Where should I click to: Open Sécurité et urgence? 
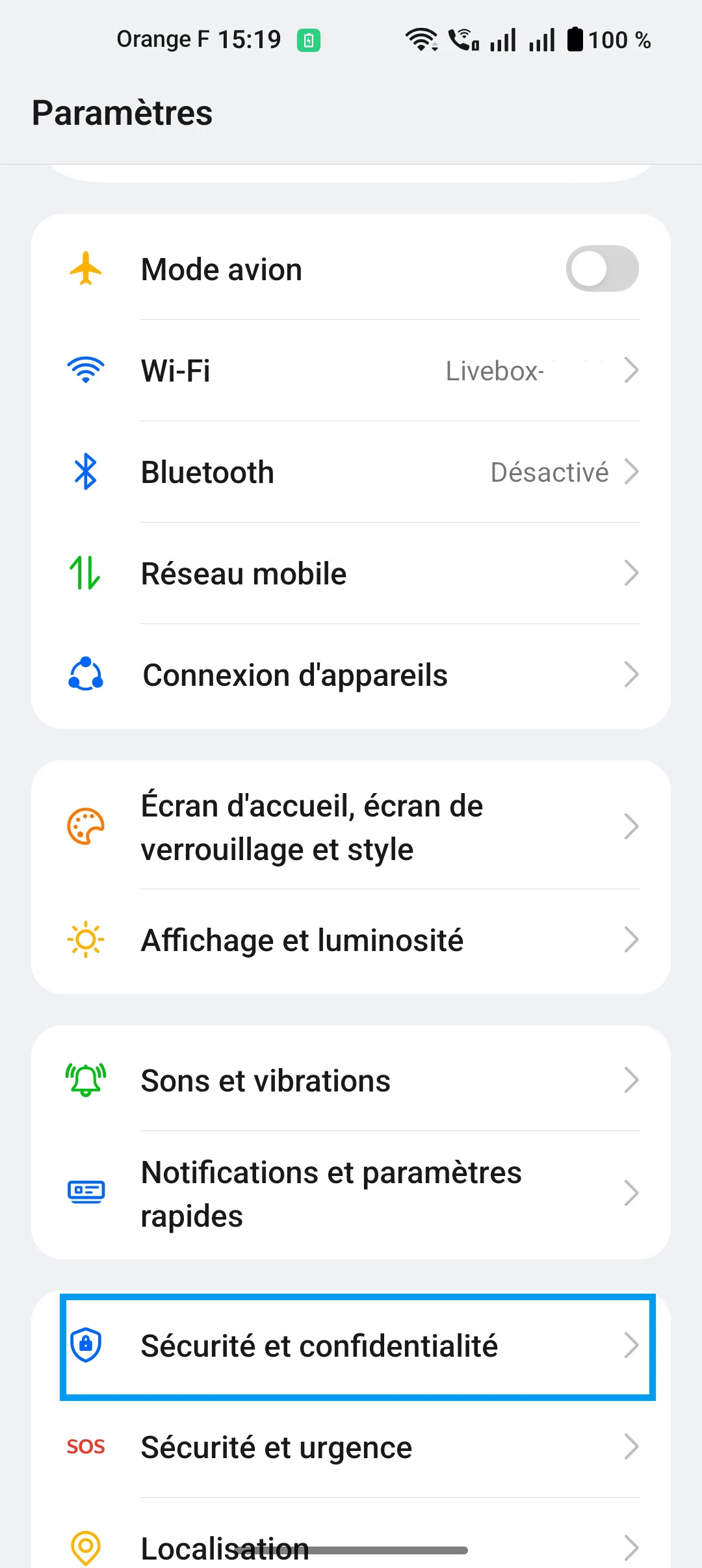(351, 1447)
